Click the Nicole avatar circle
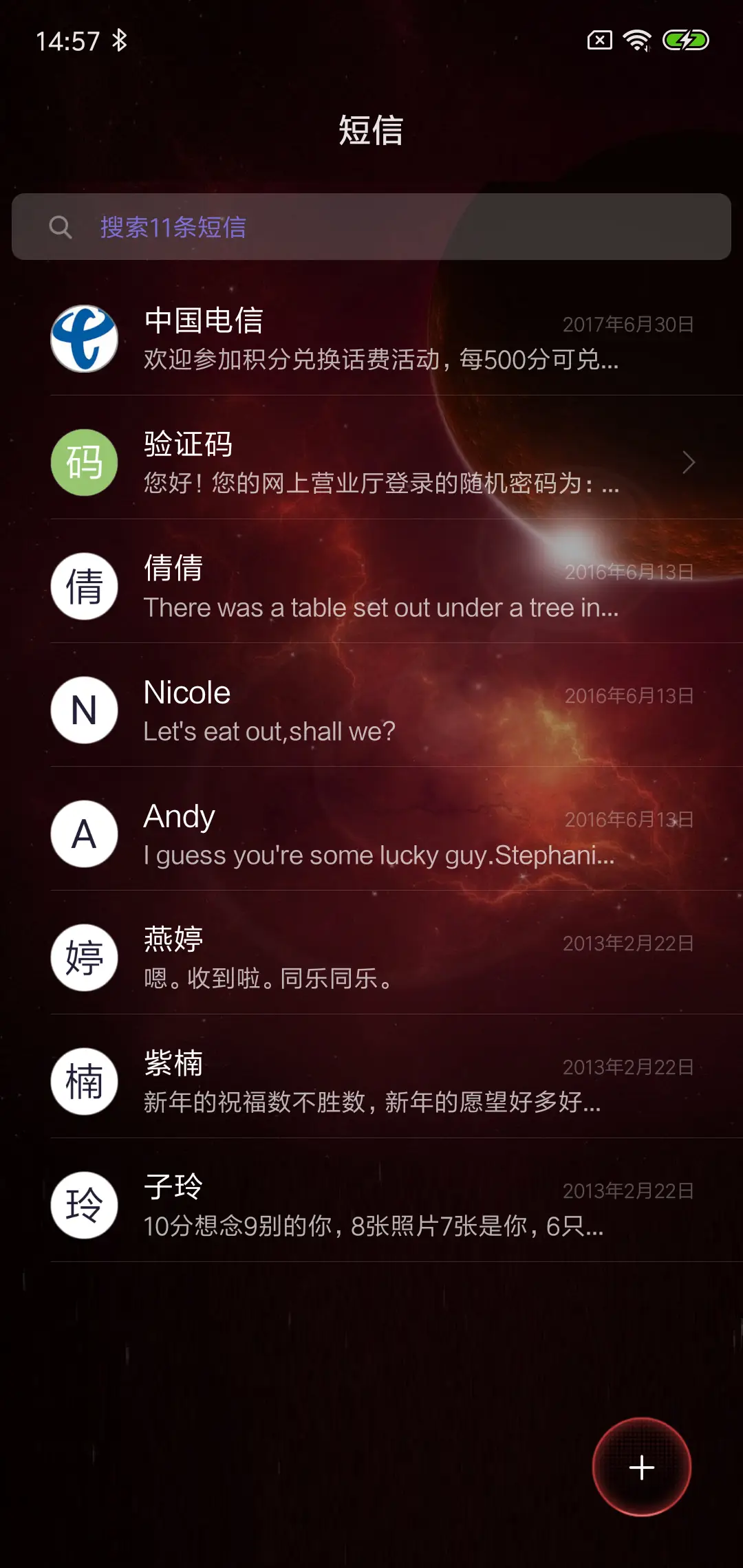Viewport: 743px width, 1568px height. click(84, 710)
